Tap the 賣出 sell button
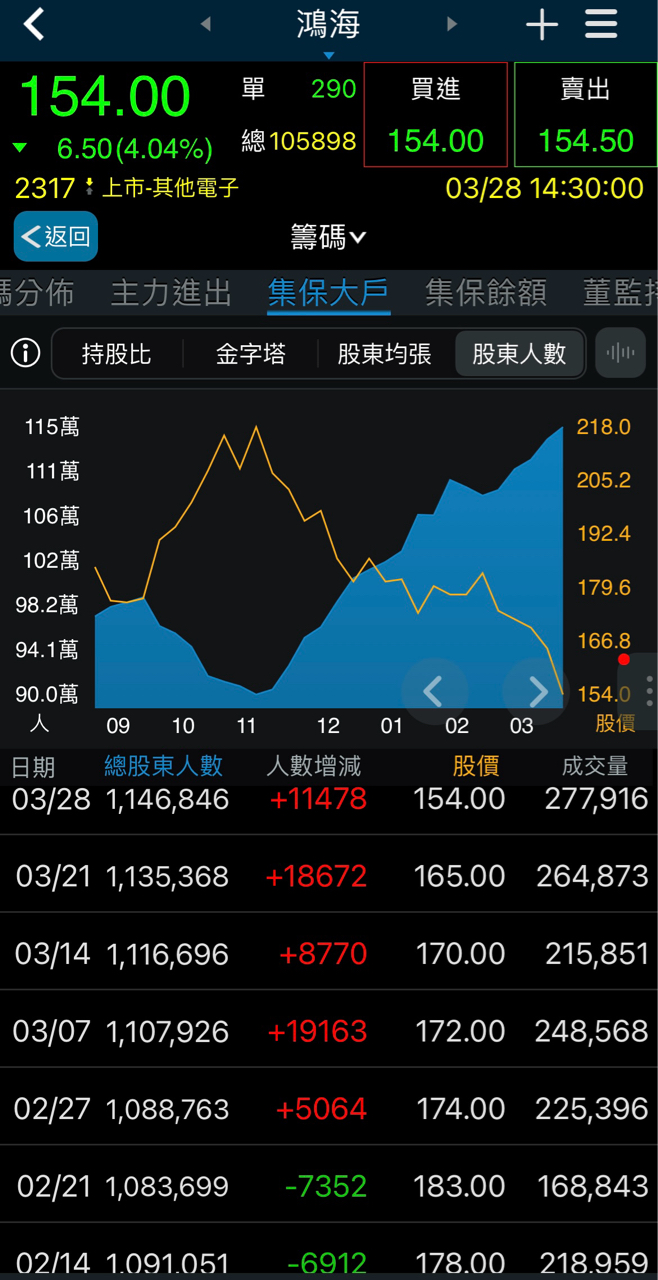Image resolution: width=658 pixels, height=1280 pixels. pyautogui.click(x=585, y=115)
